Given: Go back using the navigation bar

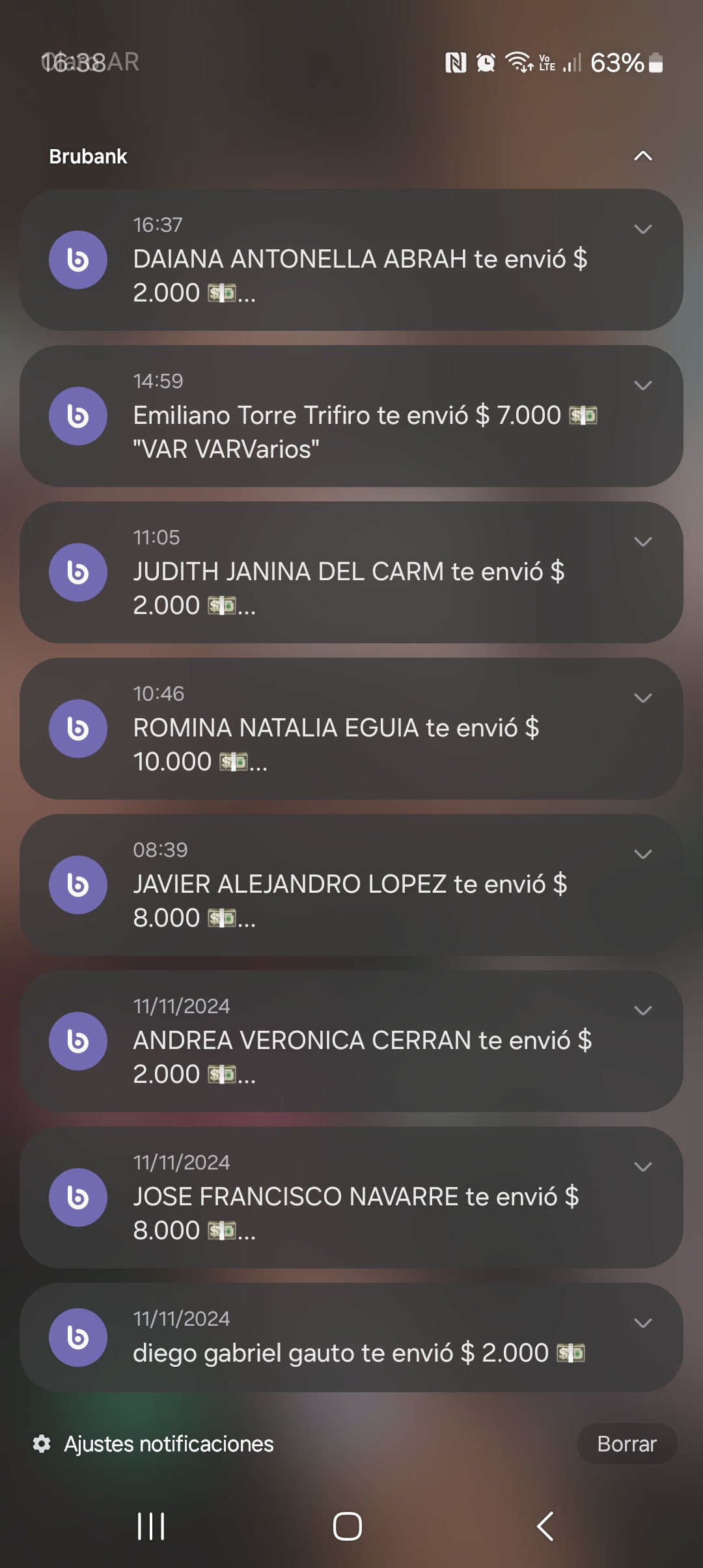Looking at the screenshot, I should (x=545, y=1526).
